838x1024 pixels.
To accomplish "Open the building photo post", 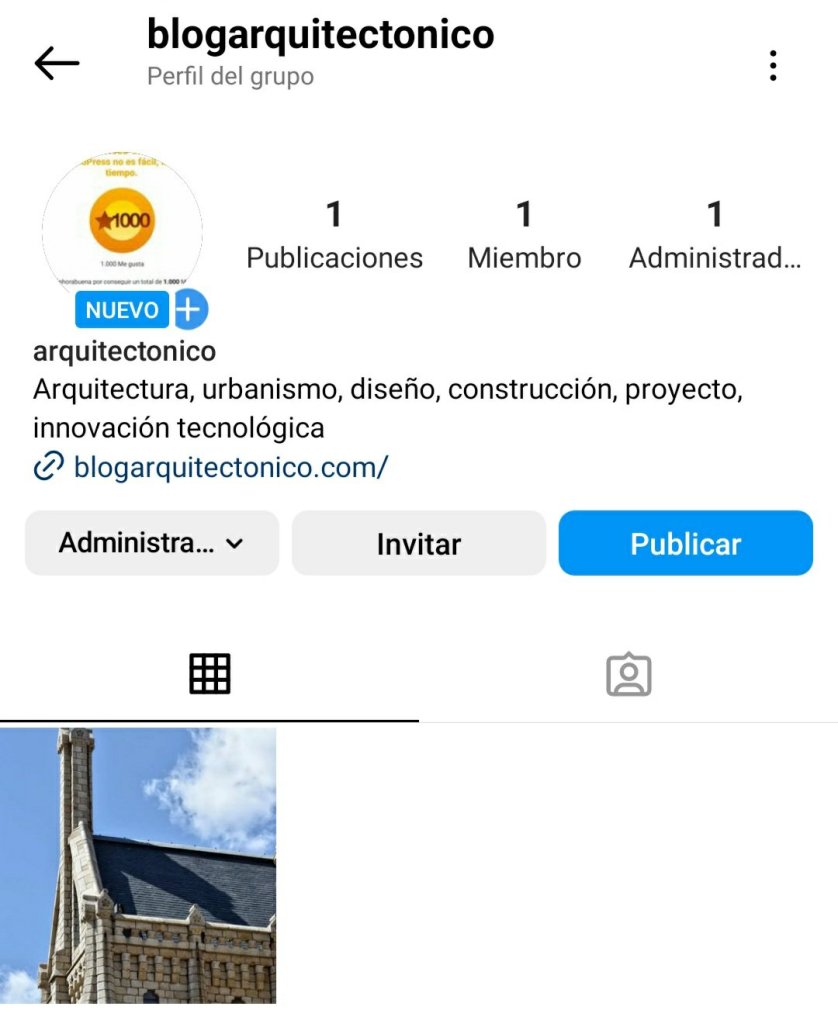I will (x=138, y=865).
